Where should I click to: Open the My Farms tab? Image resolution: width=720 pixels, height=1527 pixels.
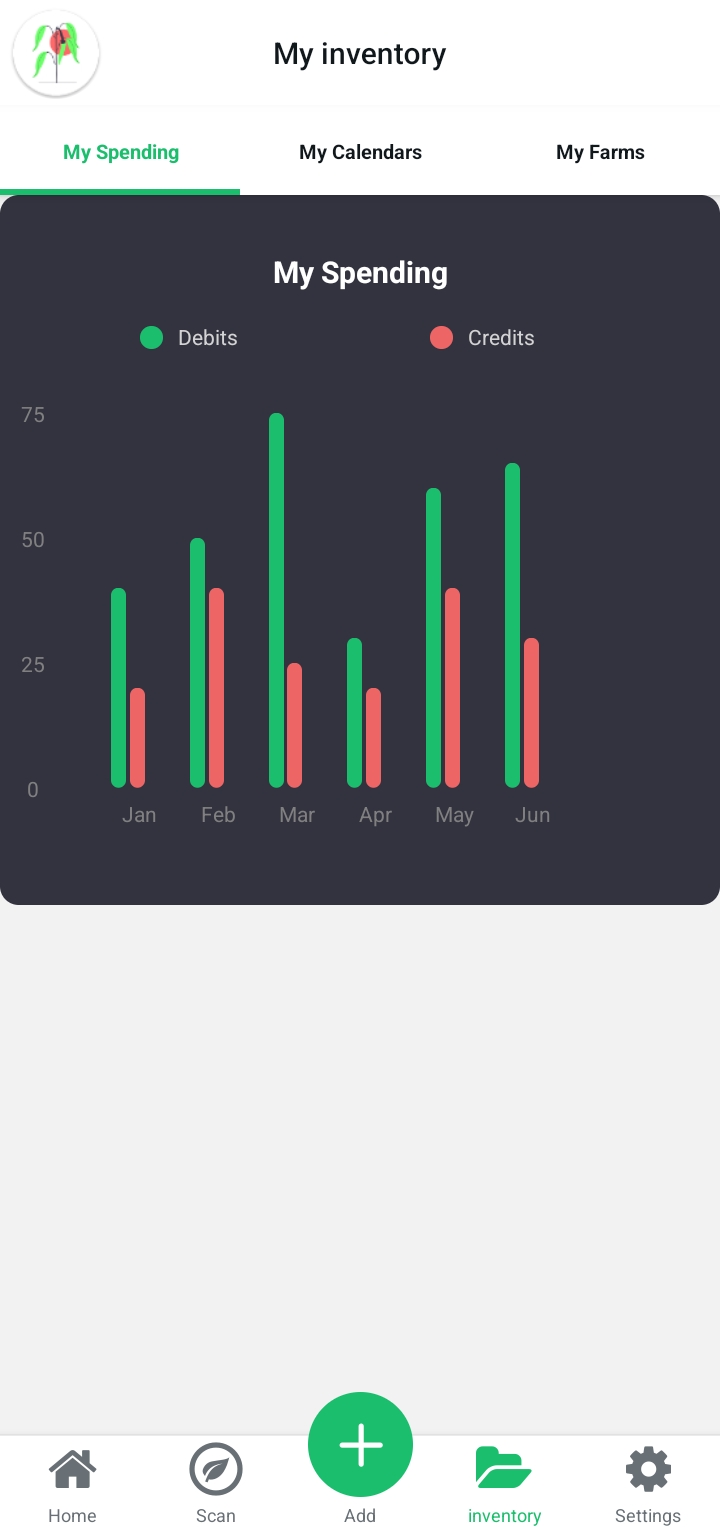(x=600, y=152)
